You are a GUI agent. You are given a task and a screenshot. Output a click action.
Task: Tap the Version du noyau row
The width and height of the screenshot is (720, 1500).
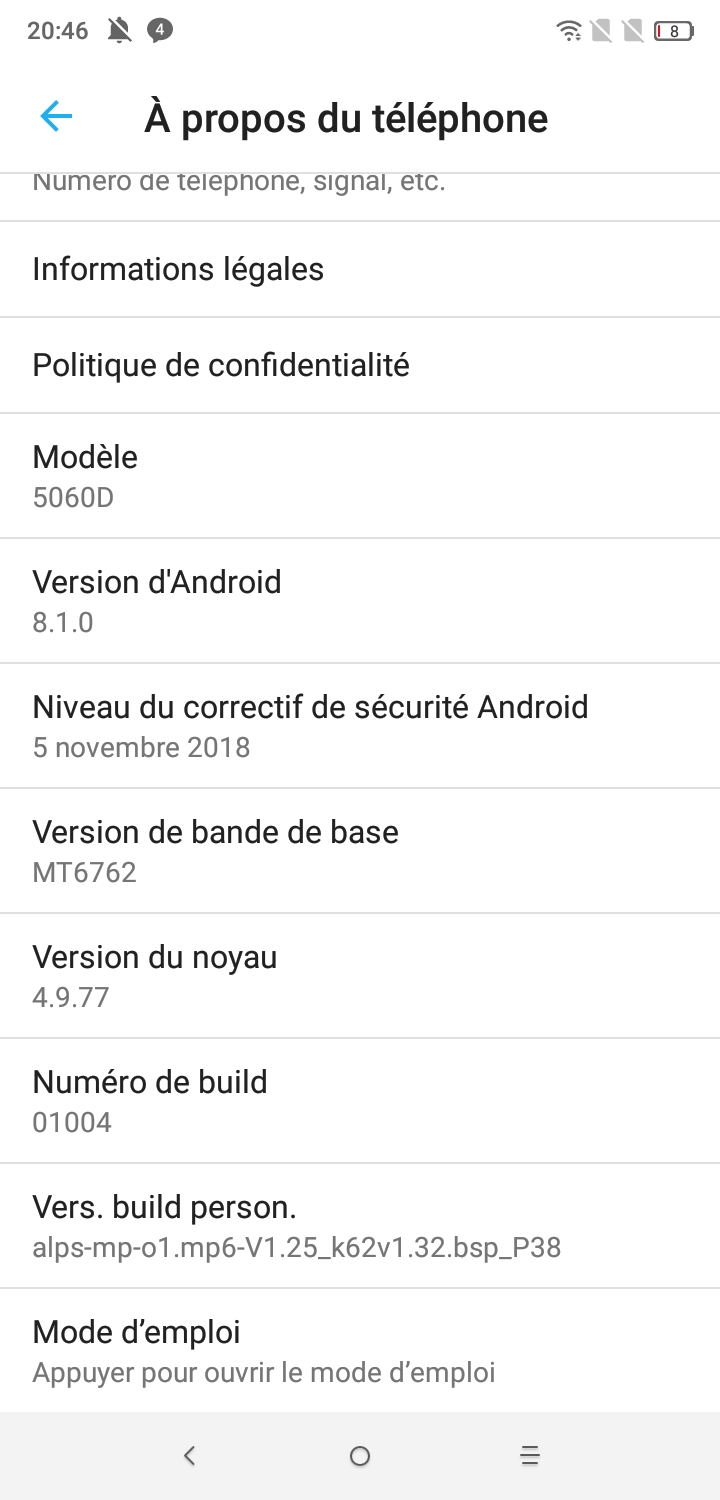pyautogui.click(x=360, y=976)
